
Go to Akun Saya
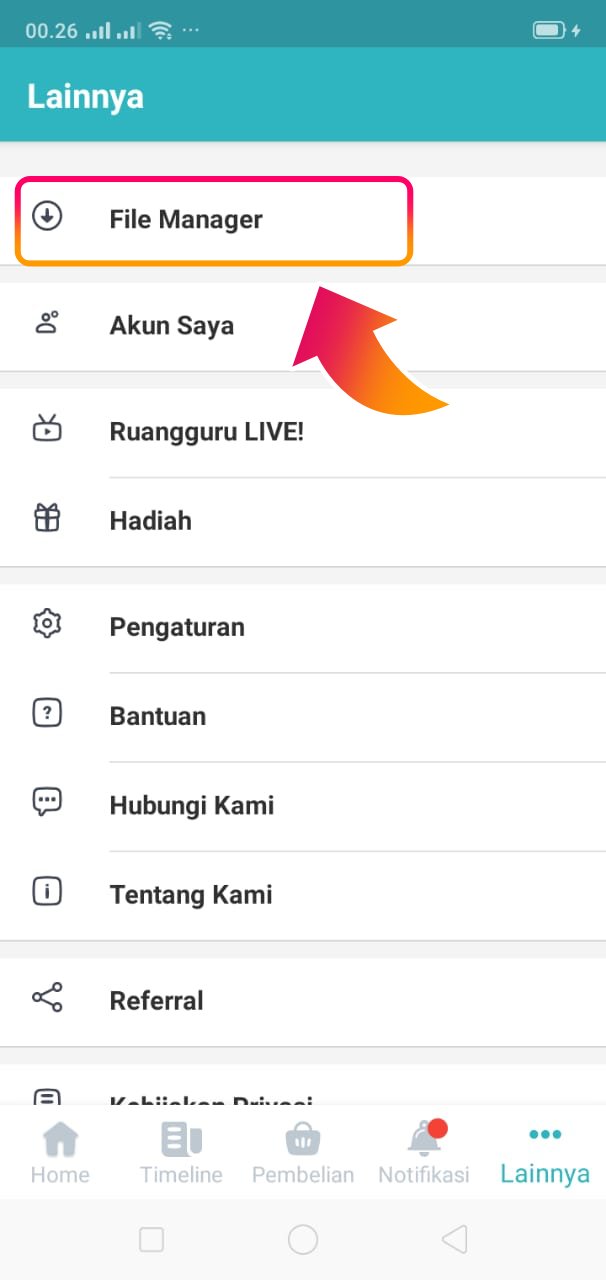coord(171,326)
